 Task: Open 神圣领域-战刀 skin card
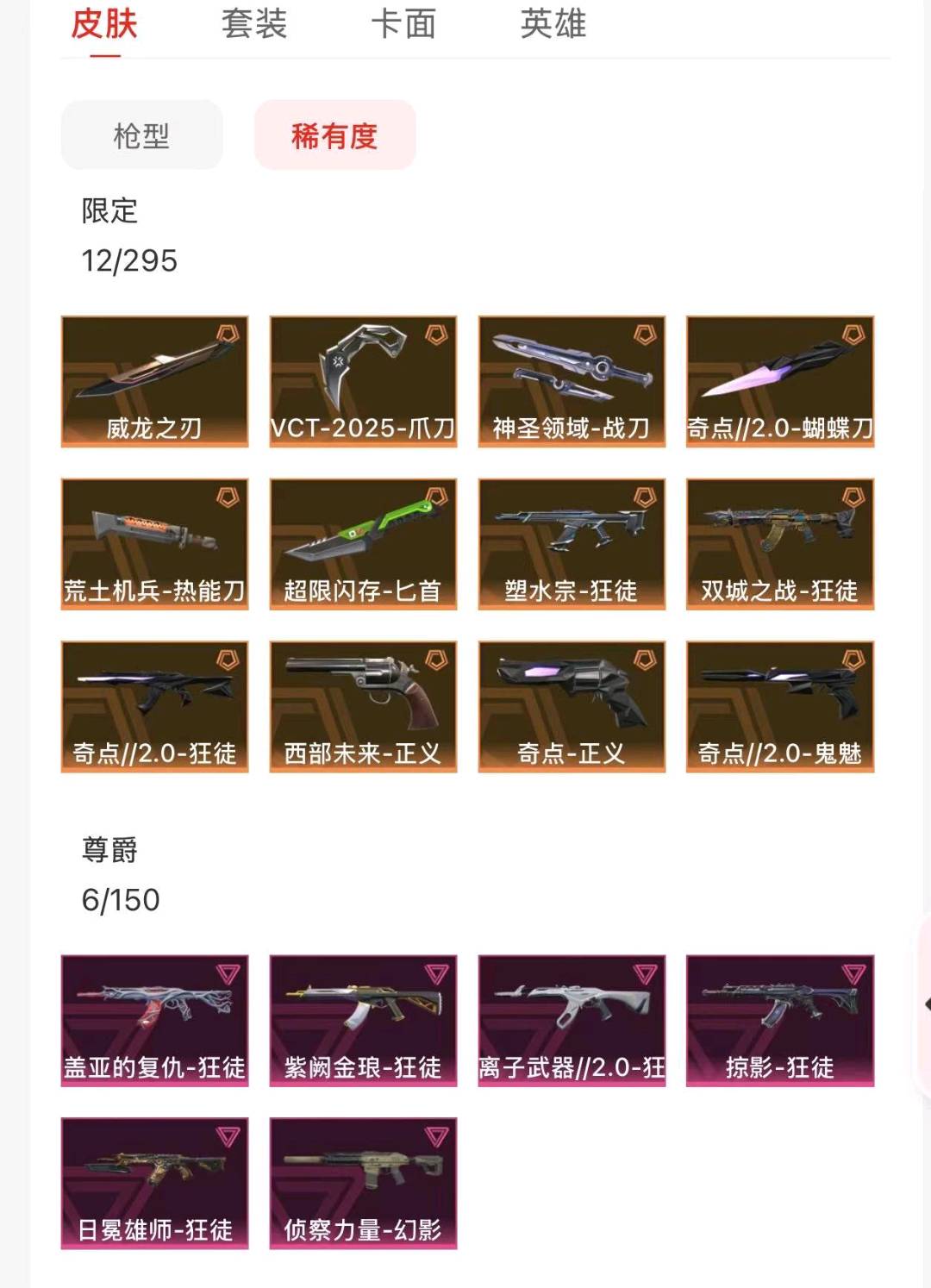tap(572, 381)
